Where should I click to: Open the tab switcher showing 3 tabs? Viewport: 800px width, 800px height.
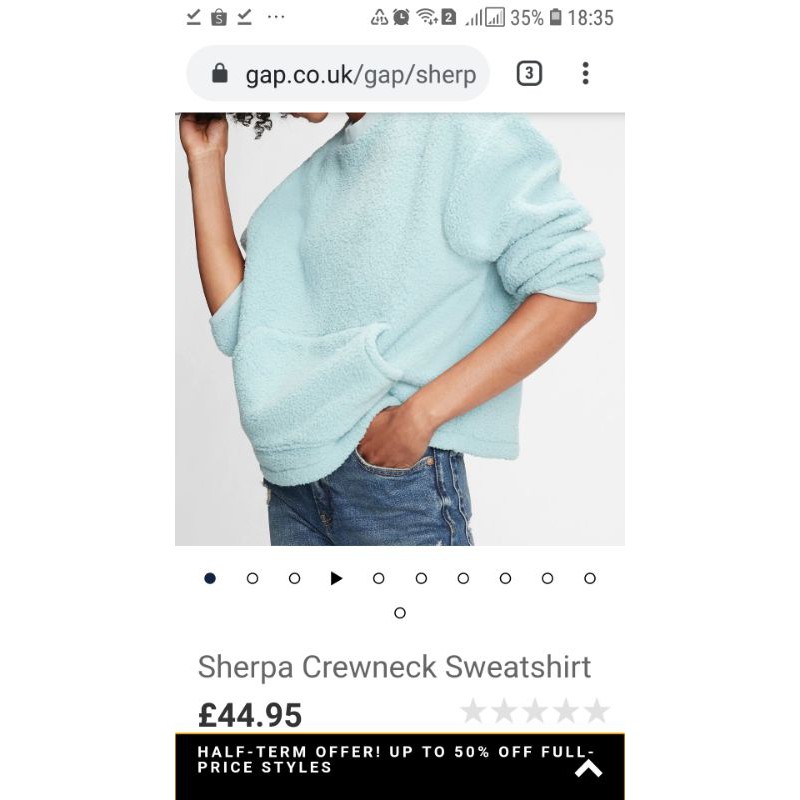click(529, 73)
